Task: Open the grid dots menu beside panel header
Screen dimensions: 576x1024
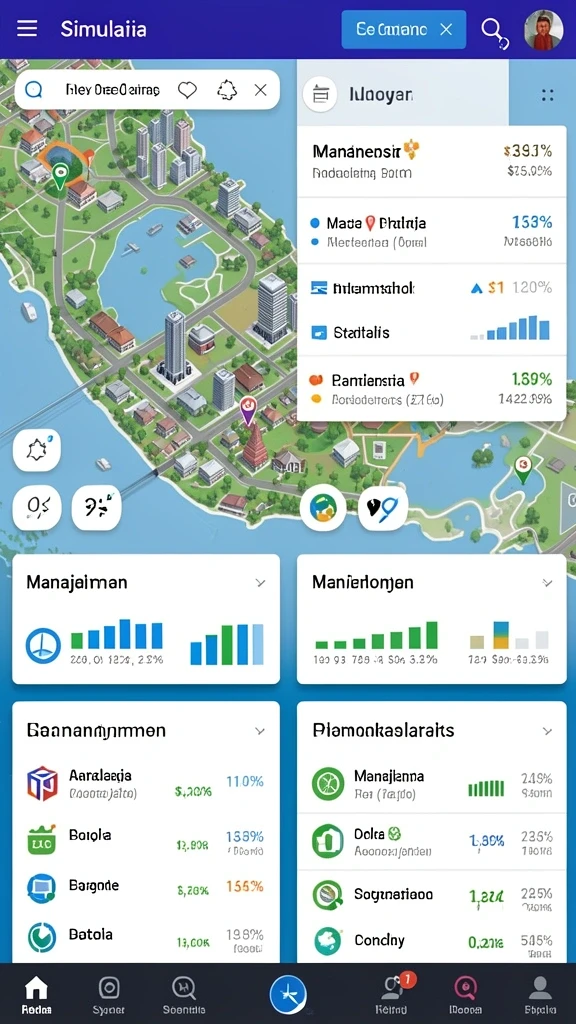Action: tap(548, 95)
